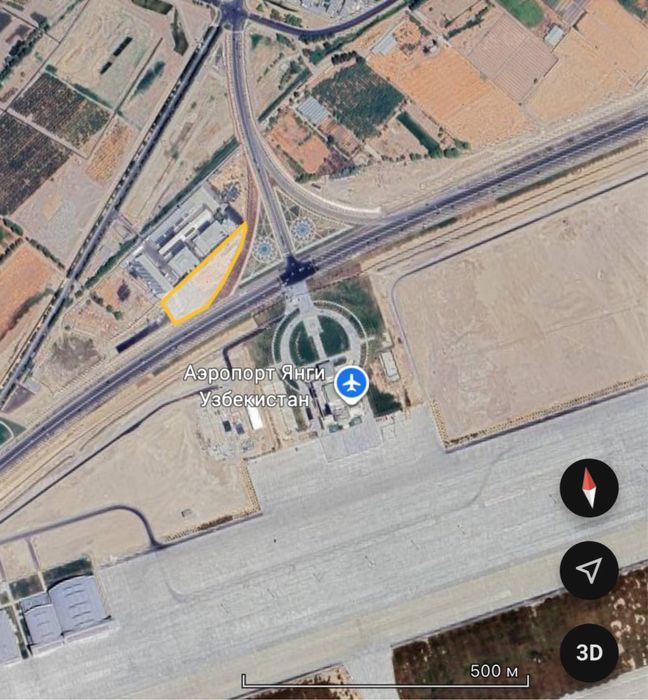Tap the compass to reset north

pos(589,488)
